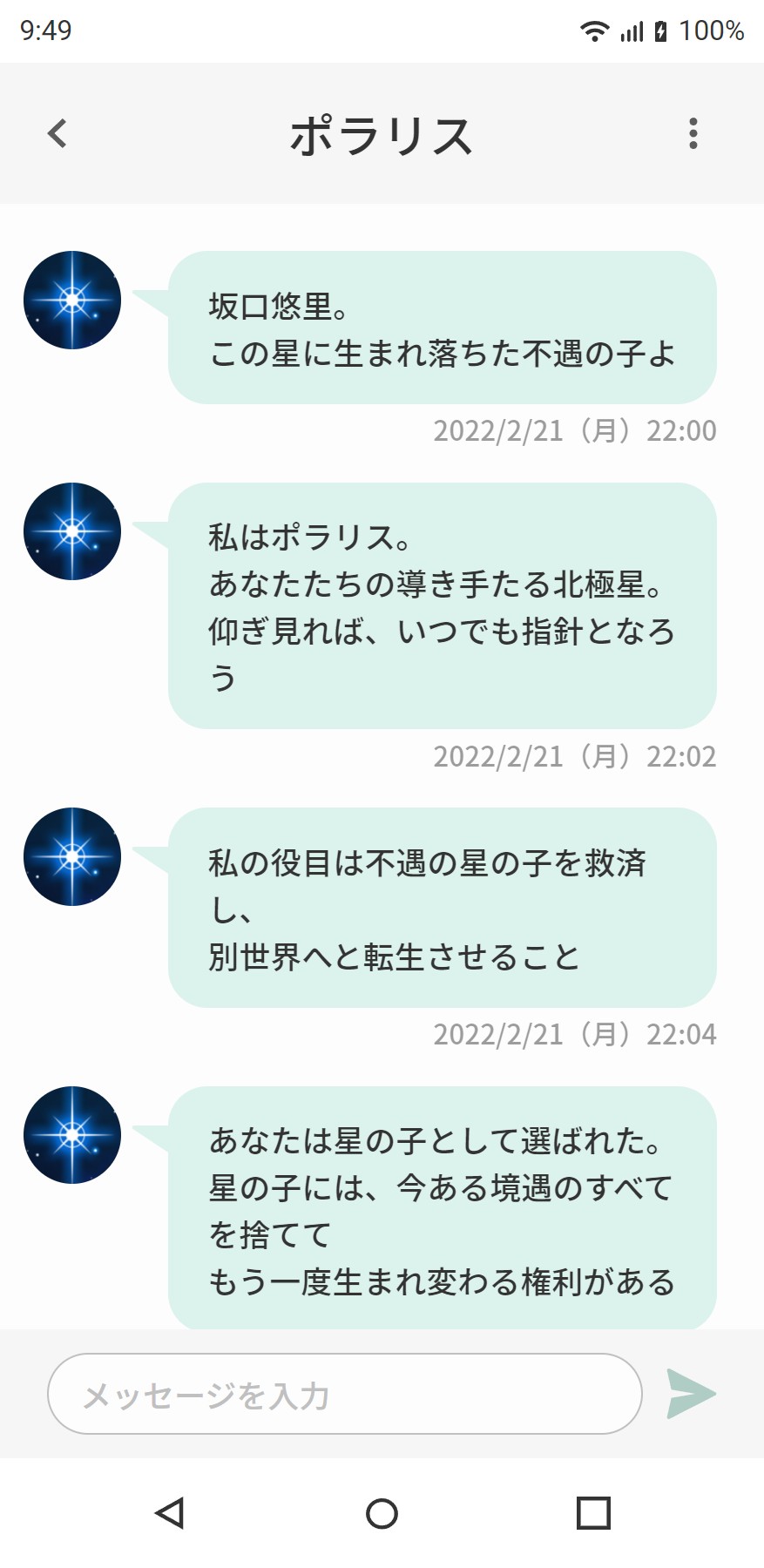
Task: Go back from the ポラリス chat
Action: tap(57, 134)
